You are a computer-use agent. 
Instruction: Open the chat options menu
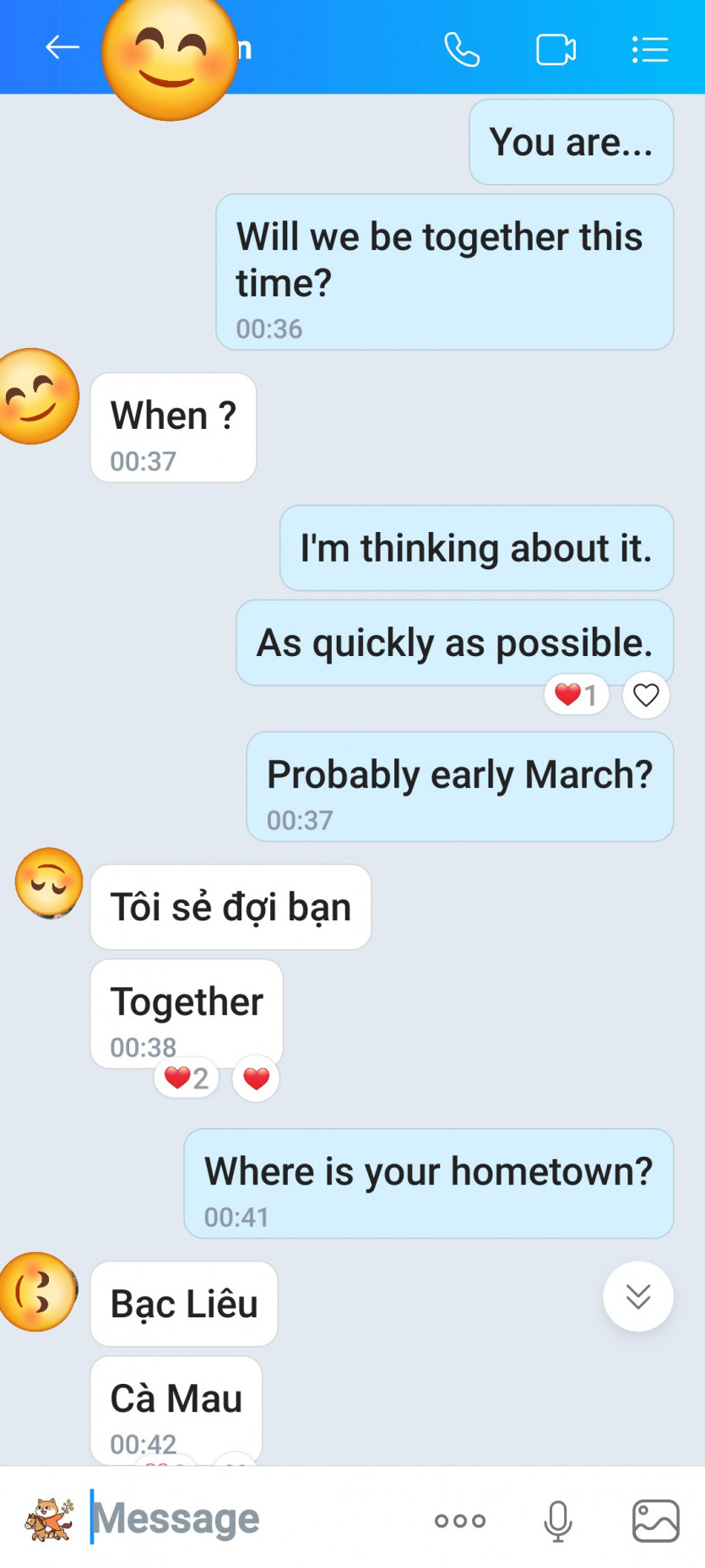(x=650, y=50)
